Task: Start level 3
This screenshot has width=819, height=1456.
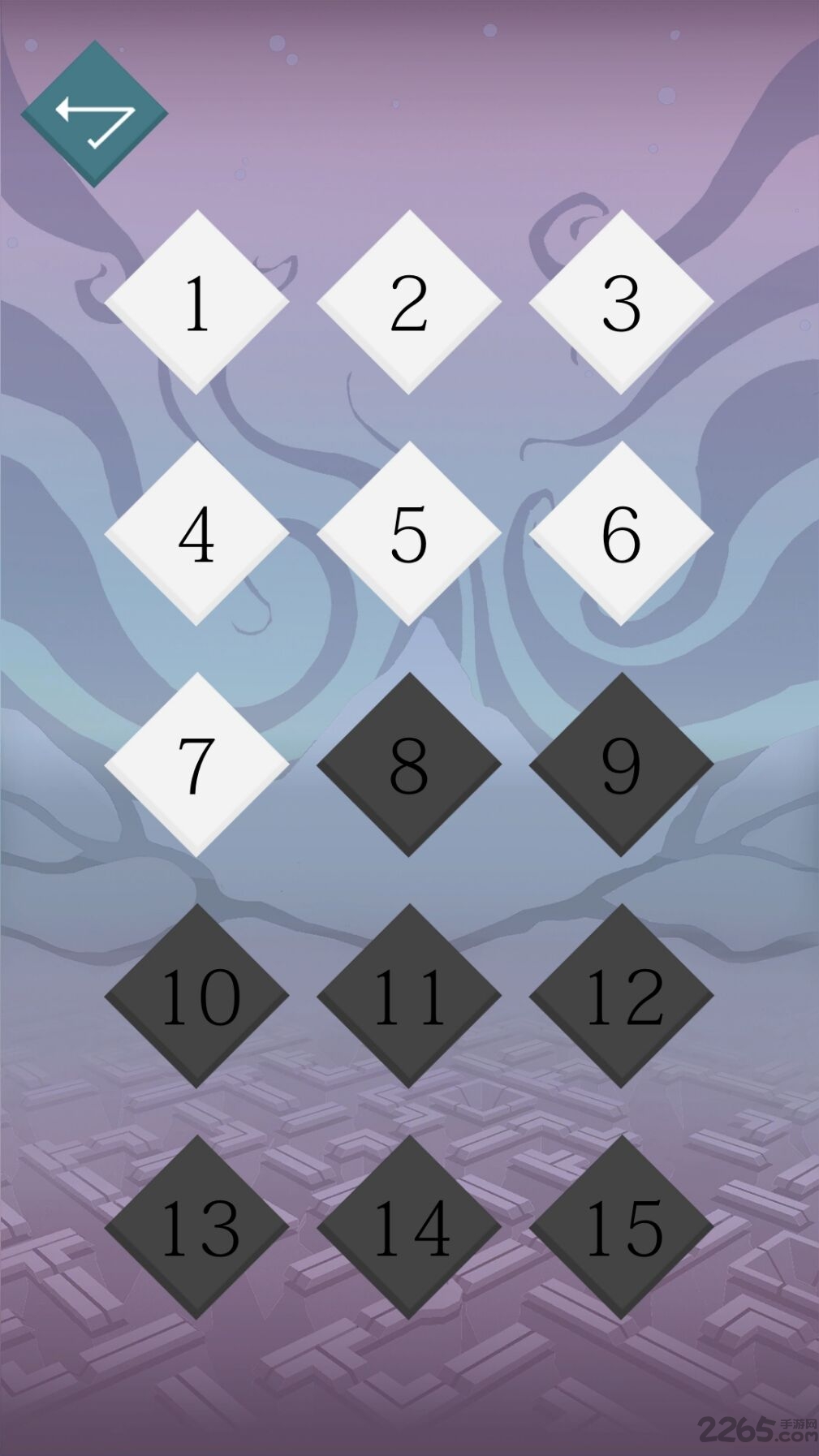Action: pos(621,302)
